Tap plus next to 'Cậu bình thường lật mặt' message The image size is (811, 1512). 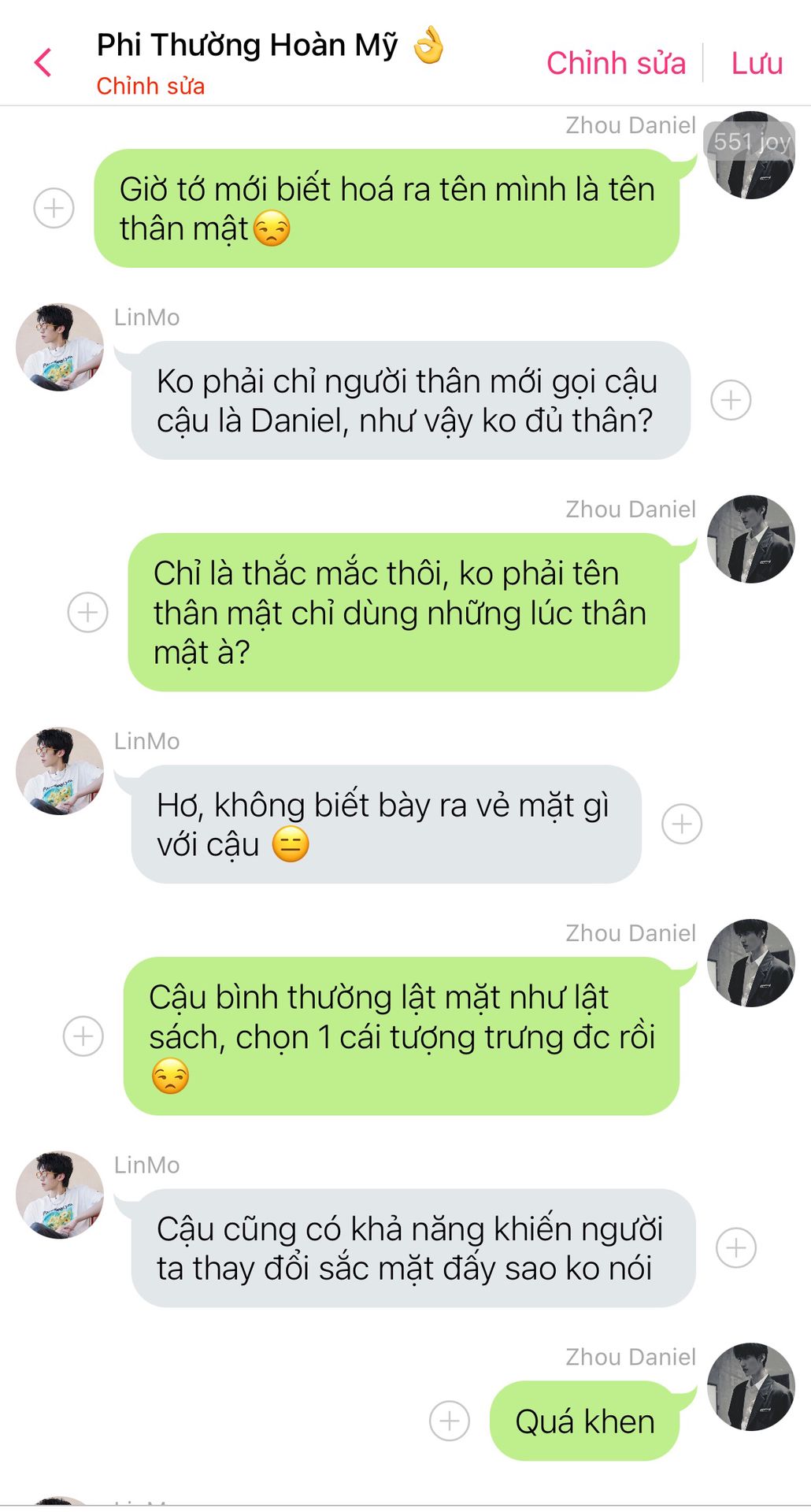pyautogui.click(x=83, y=1036)
